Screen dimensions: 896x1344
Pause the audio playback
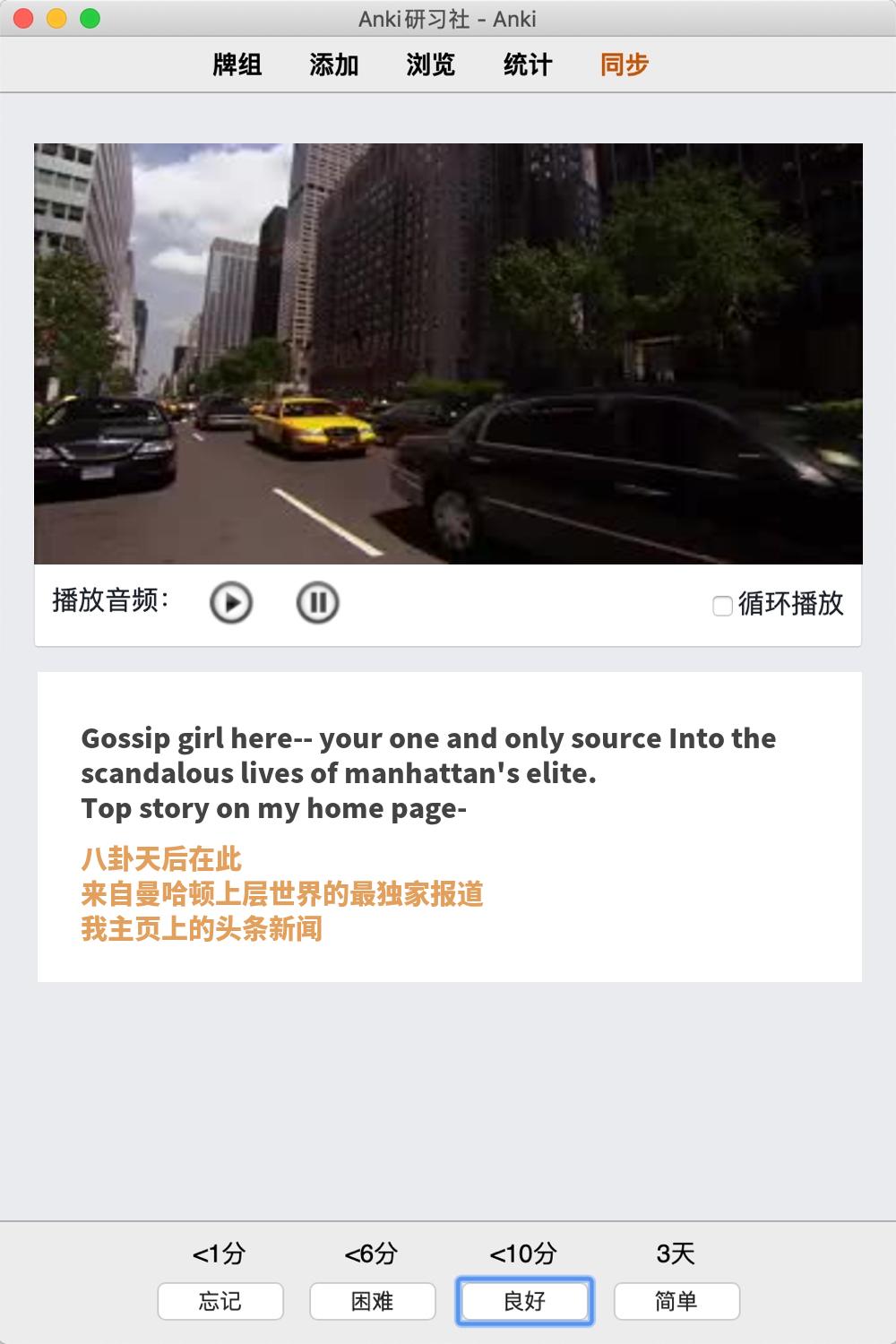click(x=317, y=603)
